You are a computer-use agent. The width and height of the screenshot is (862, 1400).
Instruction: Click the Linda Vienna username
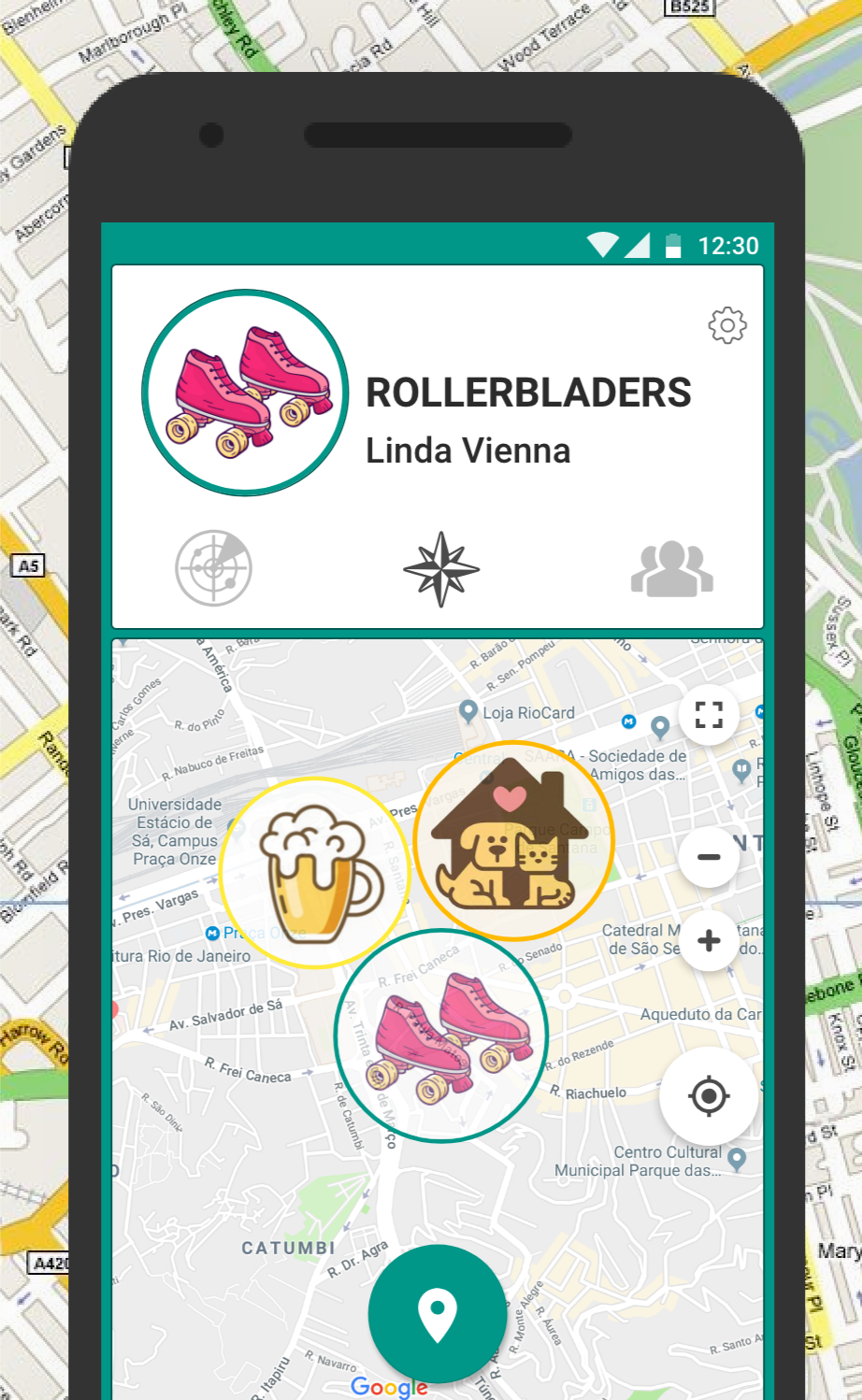point(468,450)
